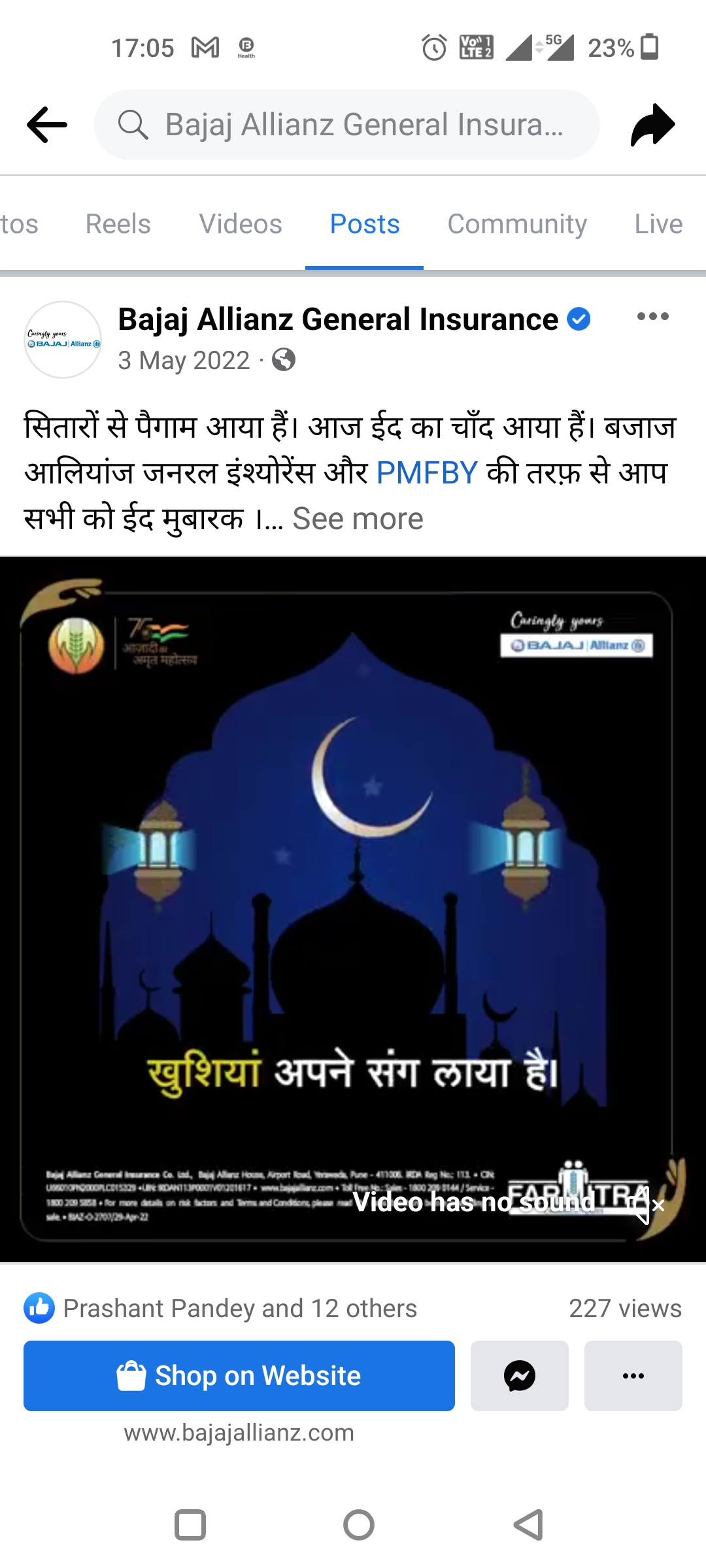Open the Community tab
706x1568 pixels.
tap(517, 224)
